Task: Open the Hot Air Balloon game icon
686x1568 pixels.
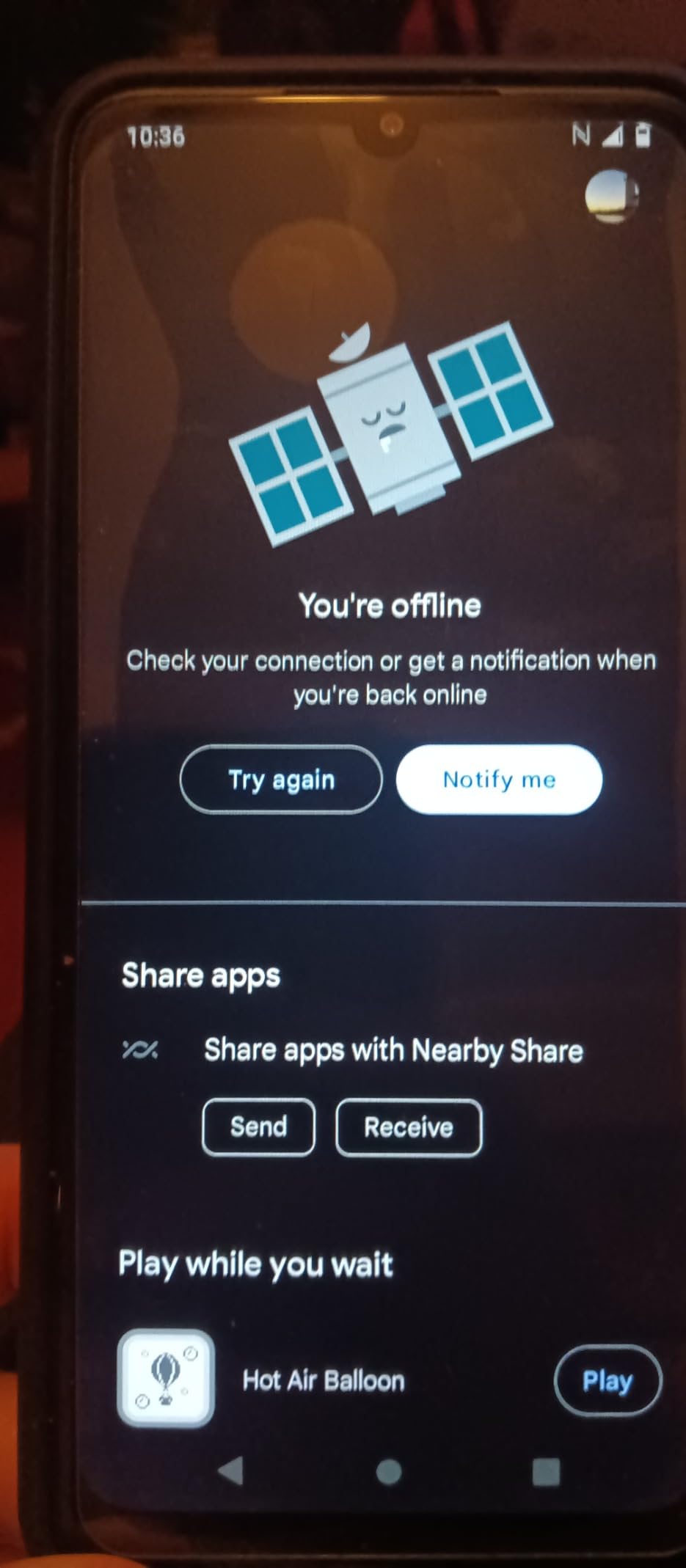Action: (166, 1379)
